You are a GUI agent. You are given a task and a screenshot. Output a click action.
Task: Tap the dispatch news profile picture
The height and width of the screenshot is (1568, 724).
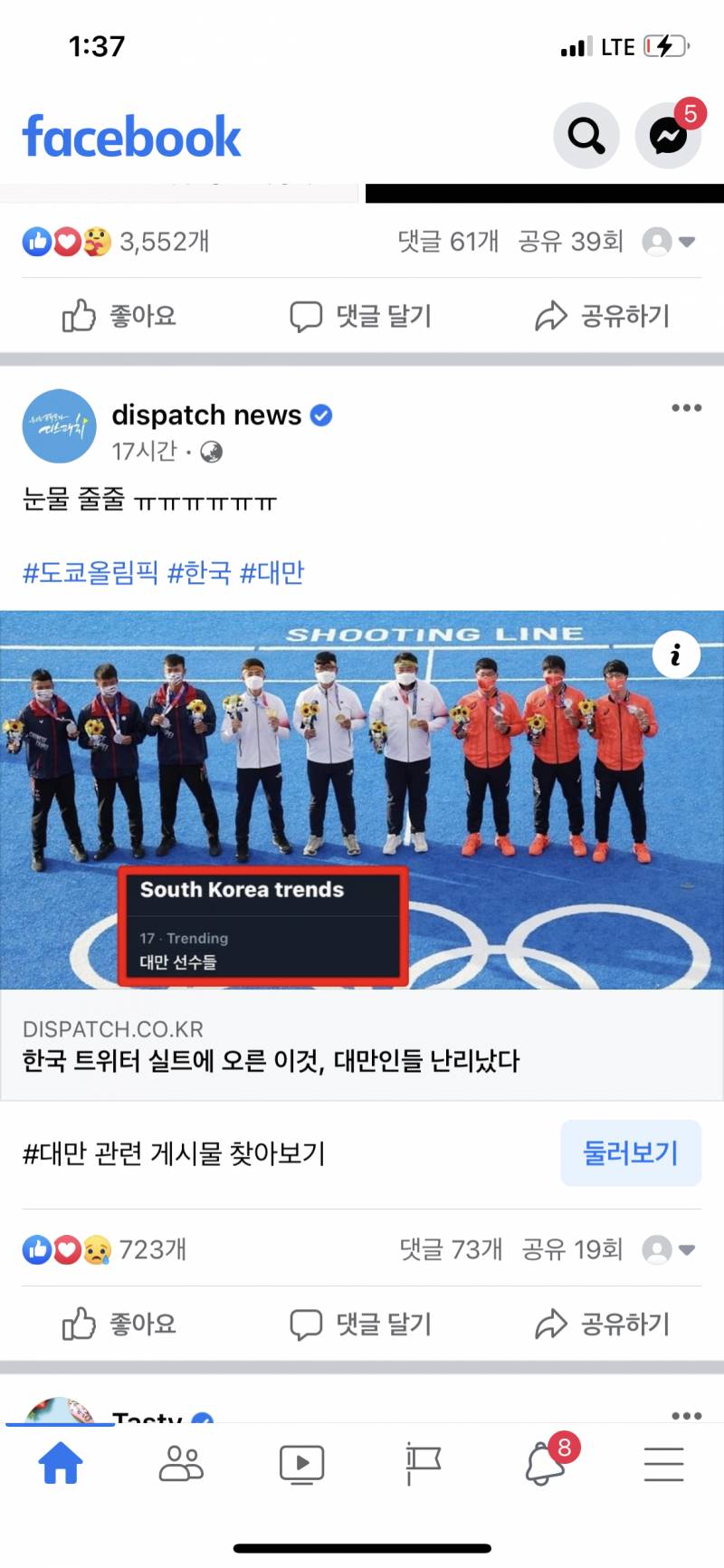click(x=60, y=425)
